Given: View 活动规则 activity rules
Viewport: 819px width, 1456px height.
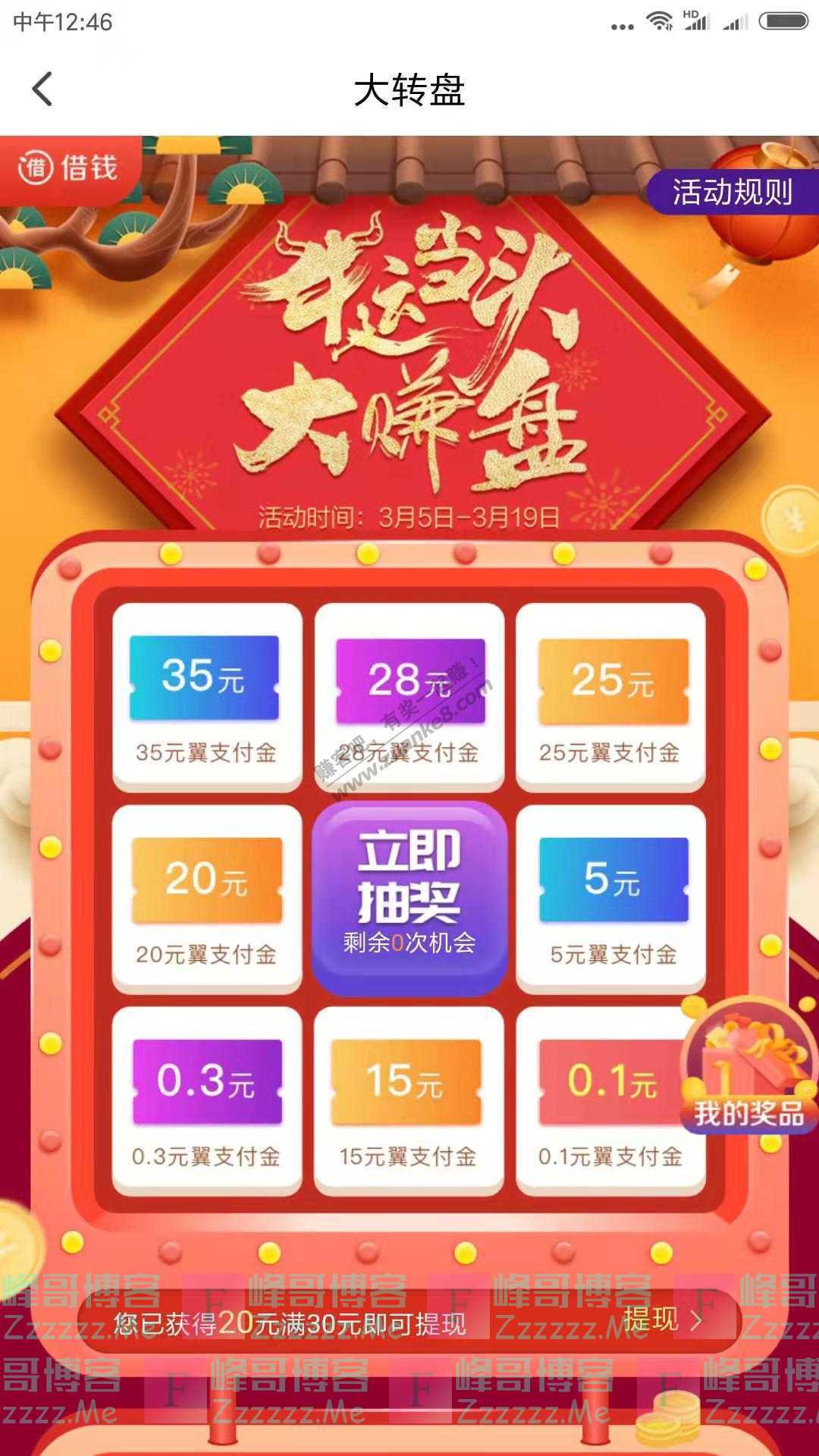Looking at the screenshot, I should [x=731, y=192].
